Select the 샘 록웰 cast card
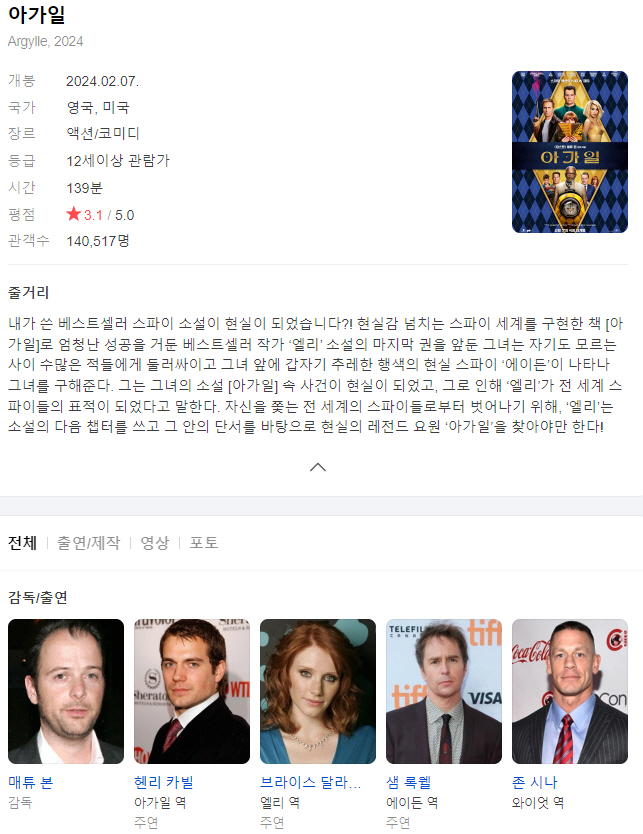This screenshot has height=834, width=643. click(444, 691)
